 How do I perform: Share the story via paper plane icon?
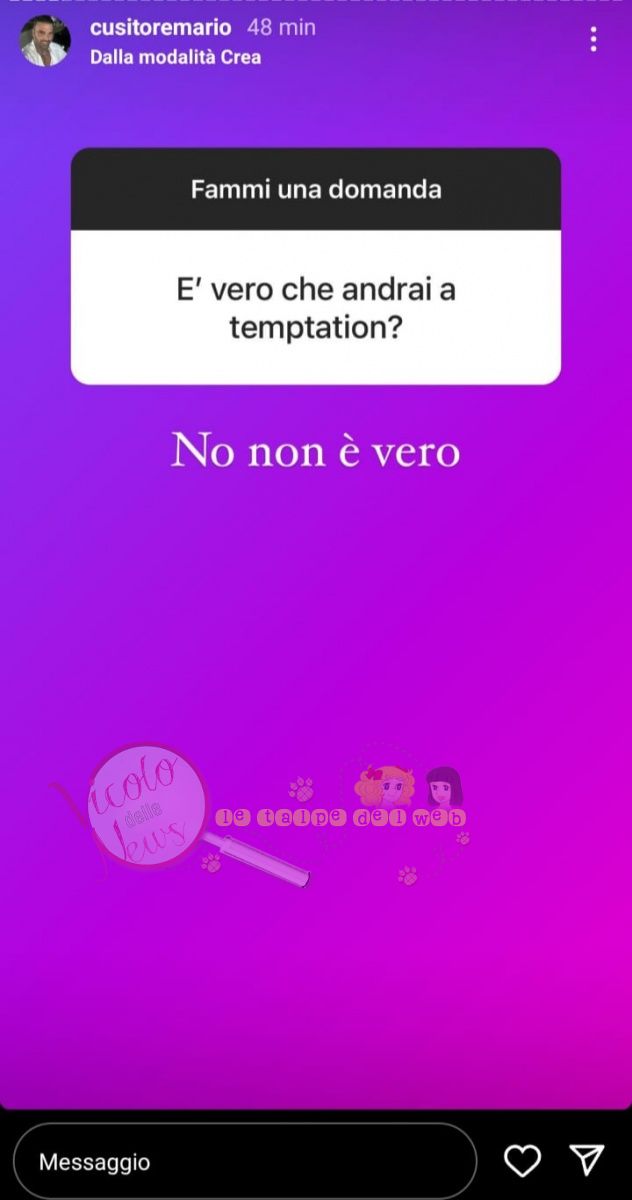[x=586, y=1160]
